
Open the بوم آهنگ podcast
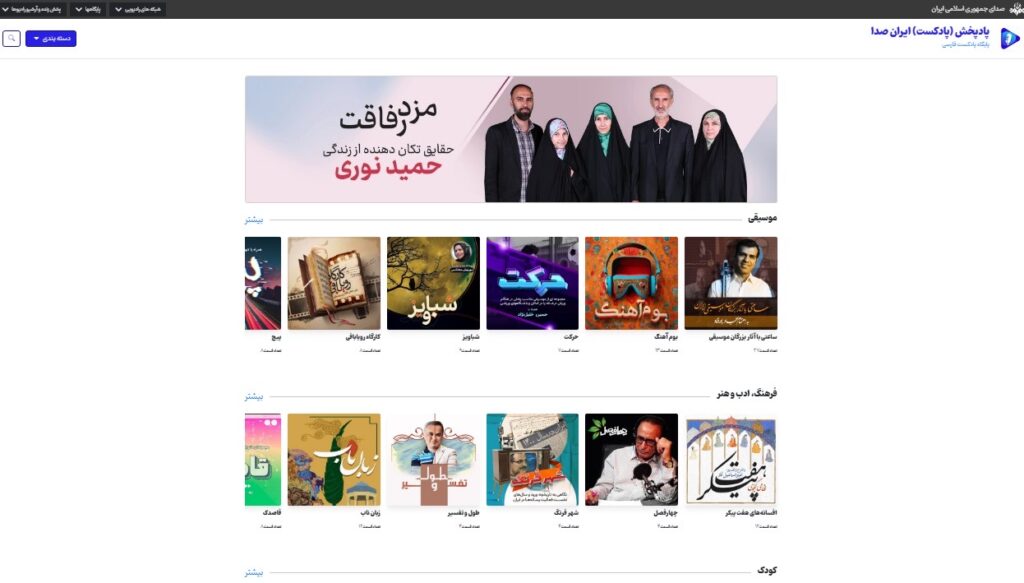pos(631,284)
